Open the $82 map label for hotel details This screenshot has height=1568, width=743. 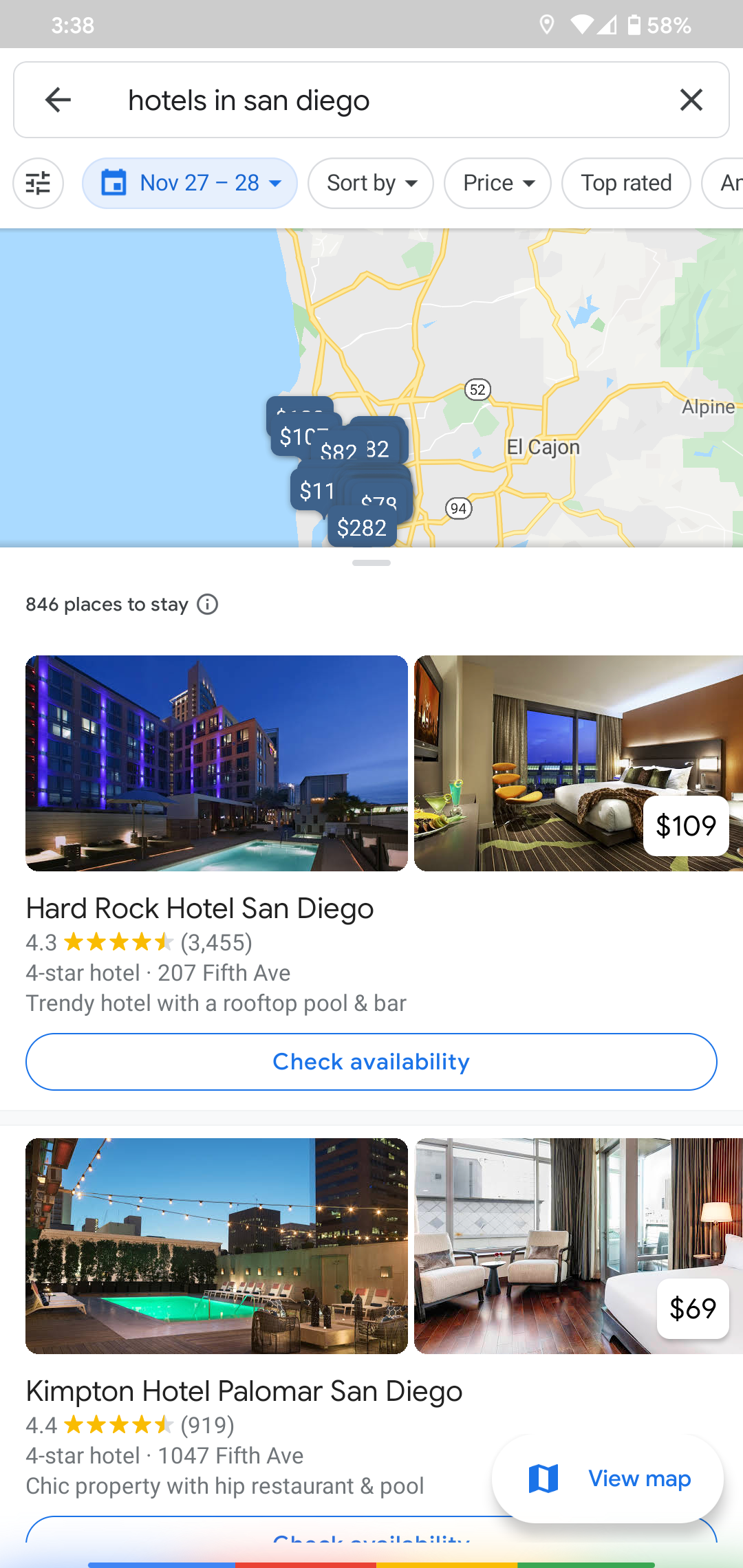[x=338, y=453]
